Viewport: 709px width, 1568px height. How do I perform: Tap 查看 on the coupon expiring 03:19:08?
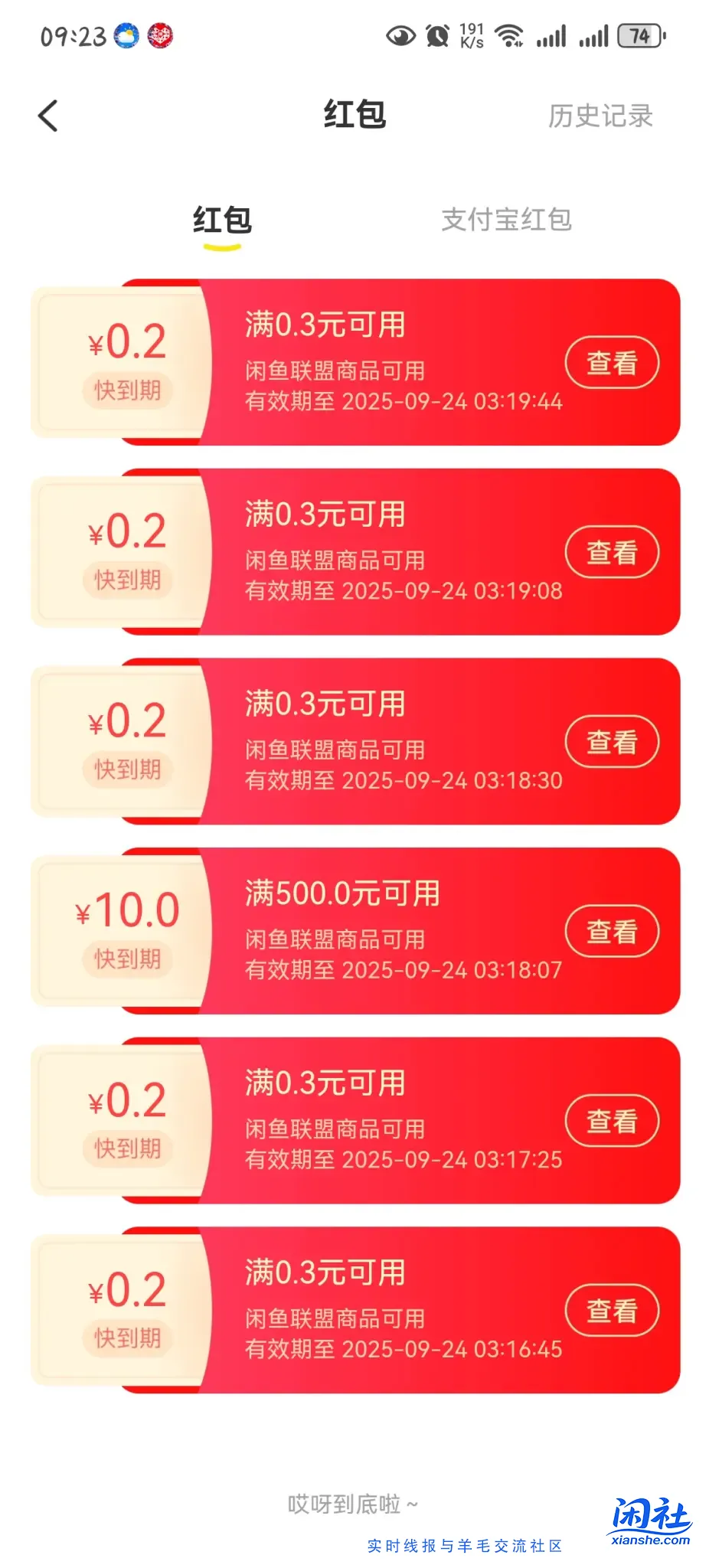(x=612, y=551)
